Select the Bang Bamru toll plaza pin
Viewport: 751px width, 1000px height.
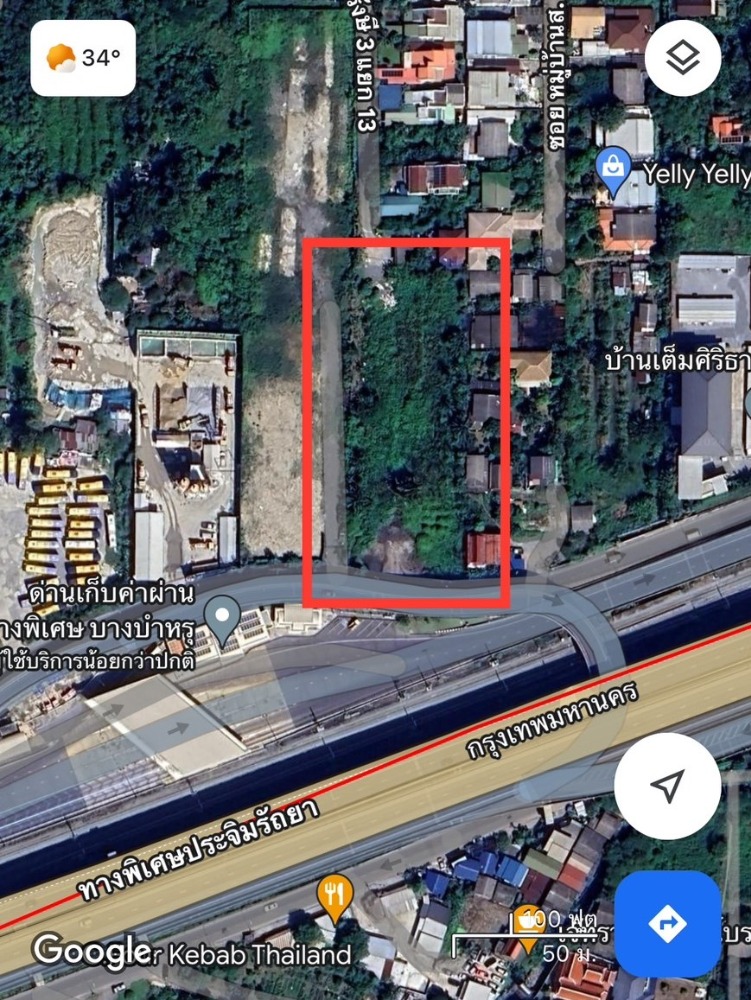point(222,618)
